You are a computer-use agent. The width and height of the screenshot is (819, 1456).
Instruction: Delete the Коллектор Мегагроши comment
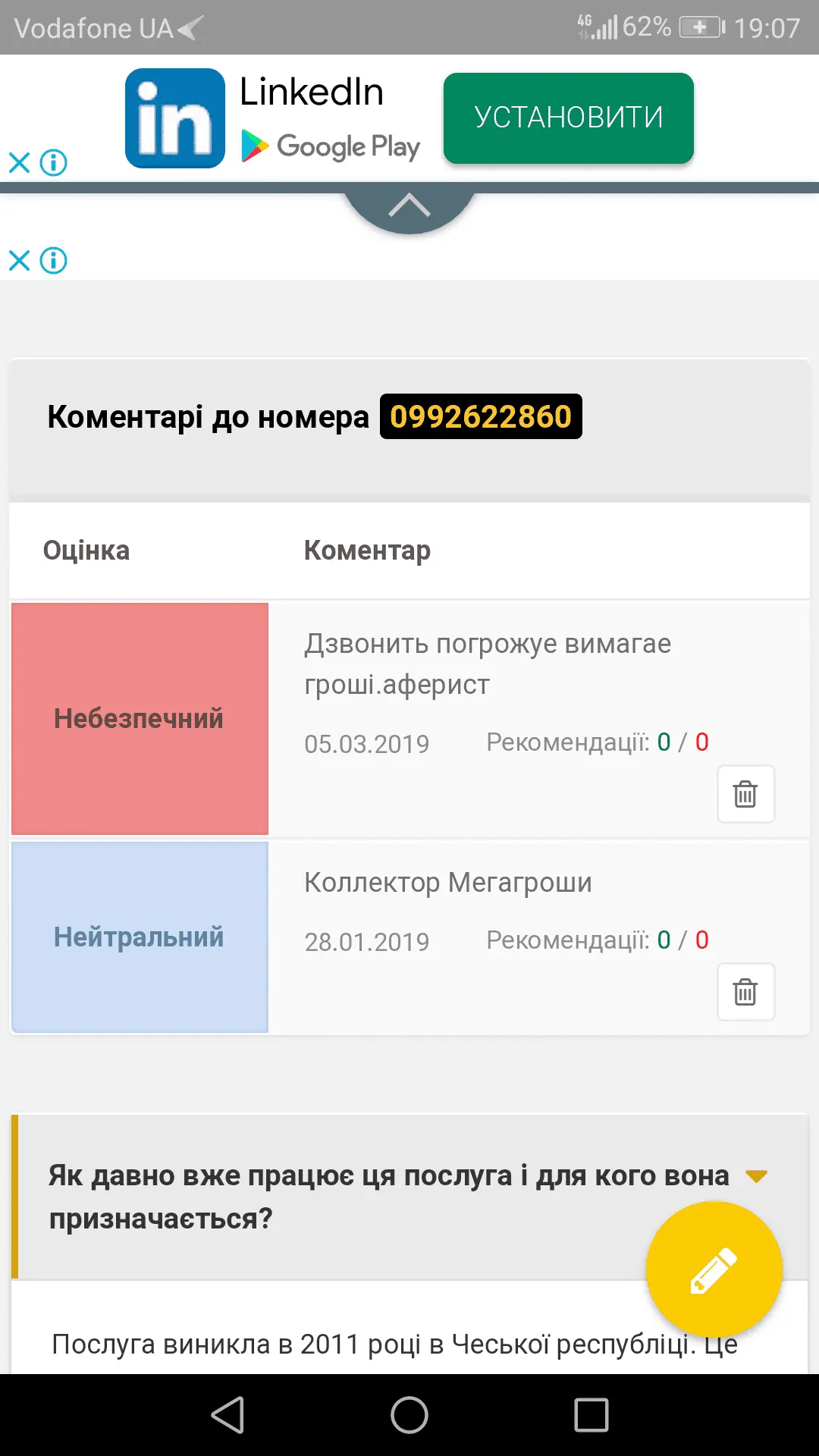pyautogui.click(x=745, y=992)
